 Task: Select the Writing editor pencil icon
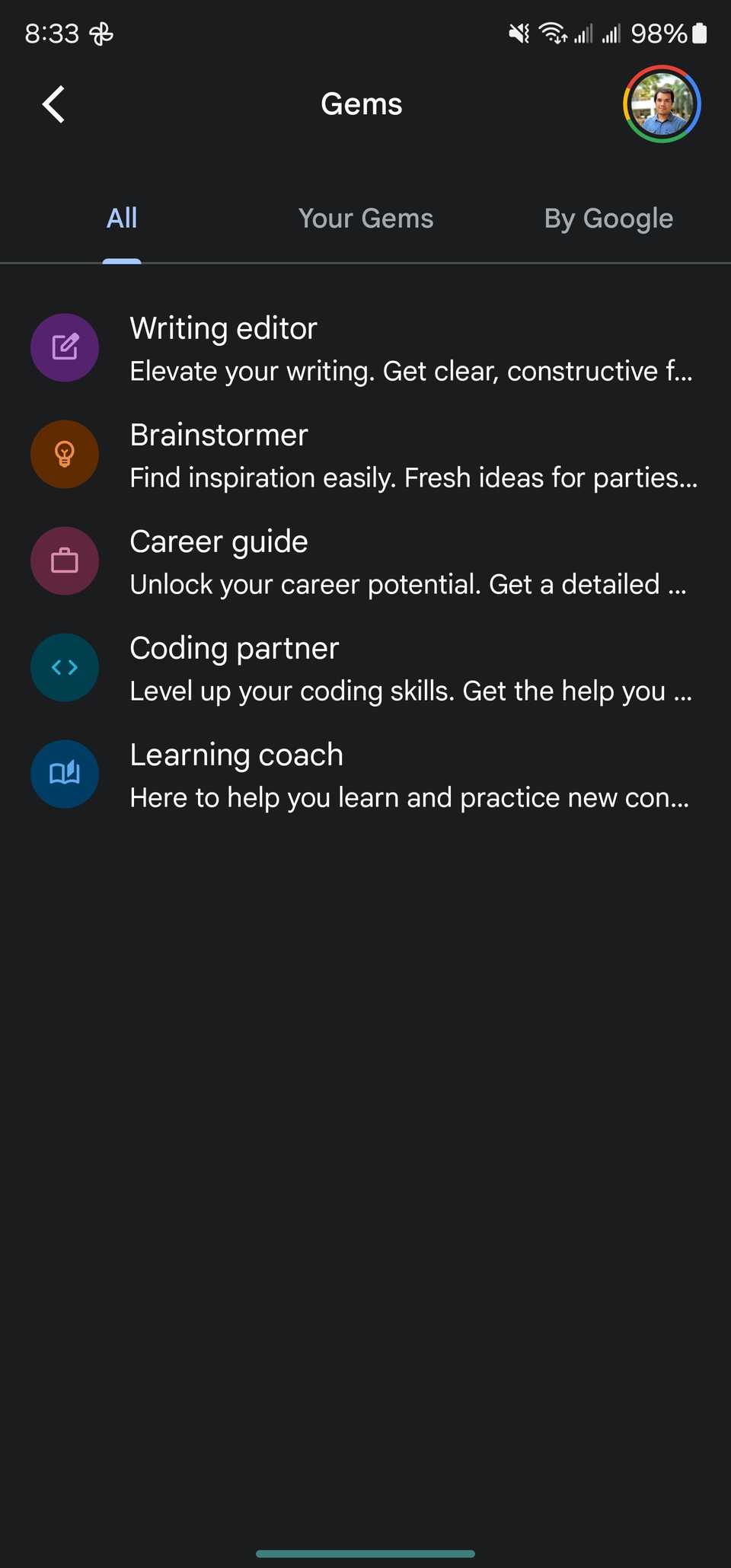click(65, 347)
